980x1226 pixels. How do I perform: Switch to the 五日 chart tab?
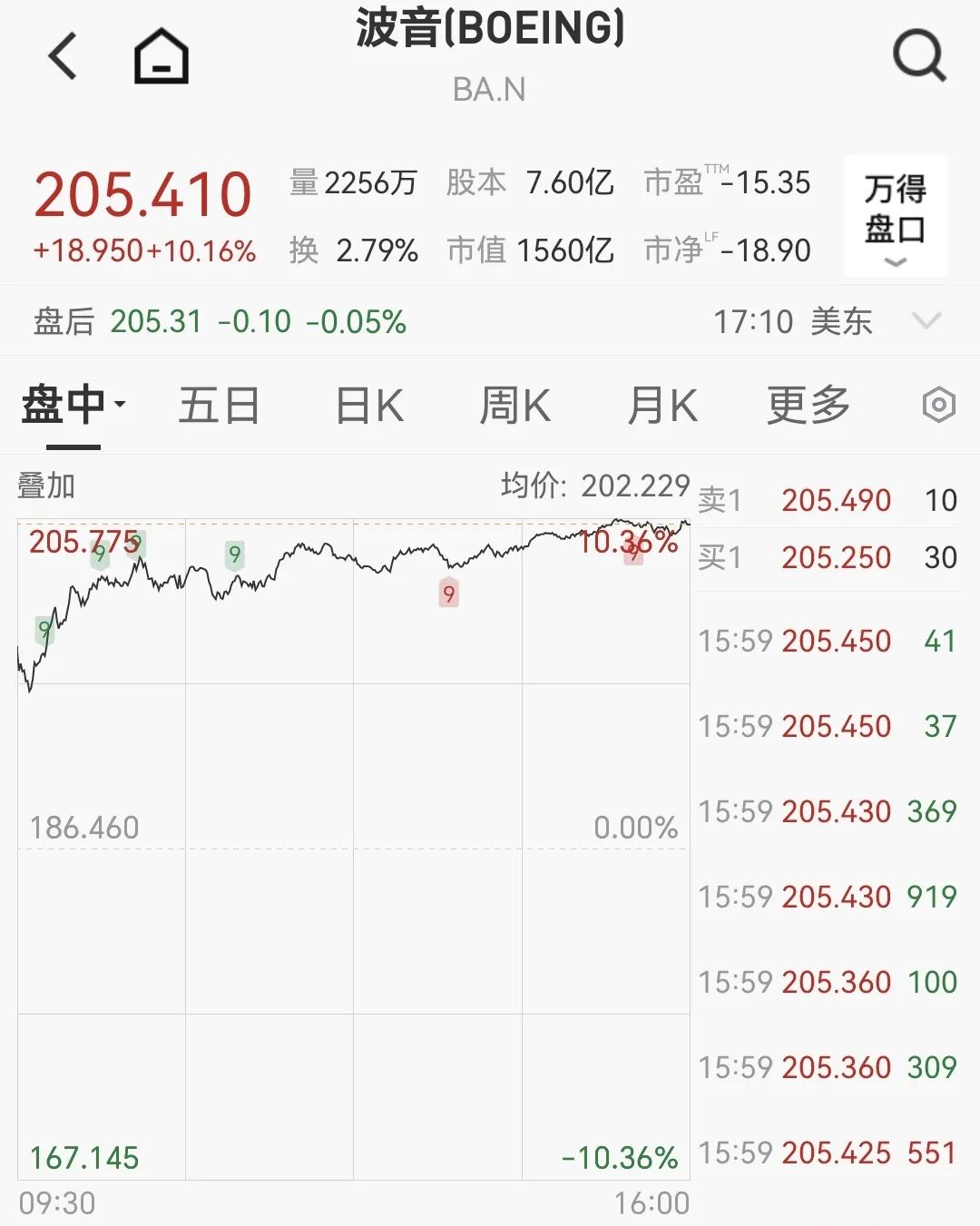tap(219, 405)
